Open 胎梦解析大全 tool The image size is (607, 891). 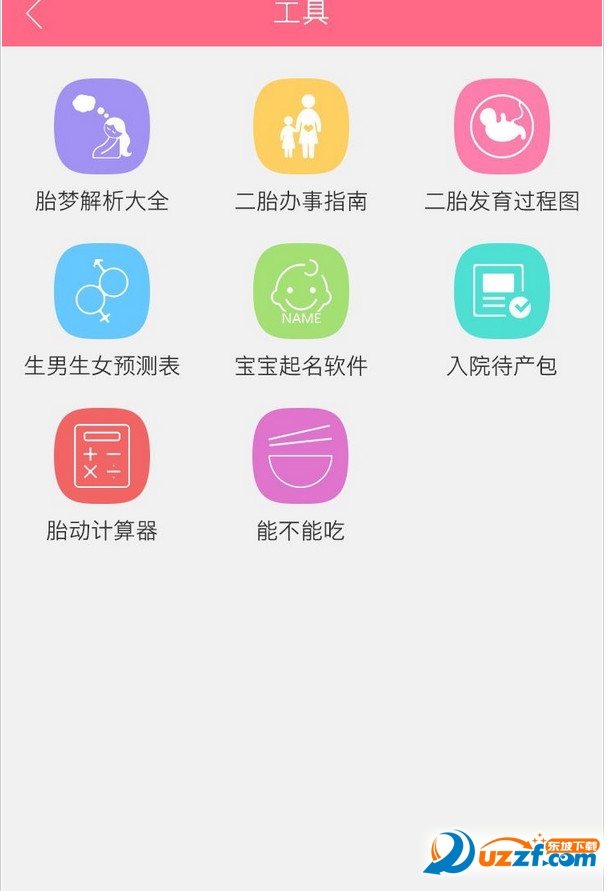[102, 127]
